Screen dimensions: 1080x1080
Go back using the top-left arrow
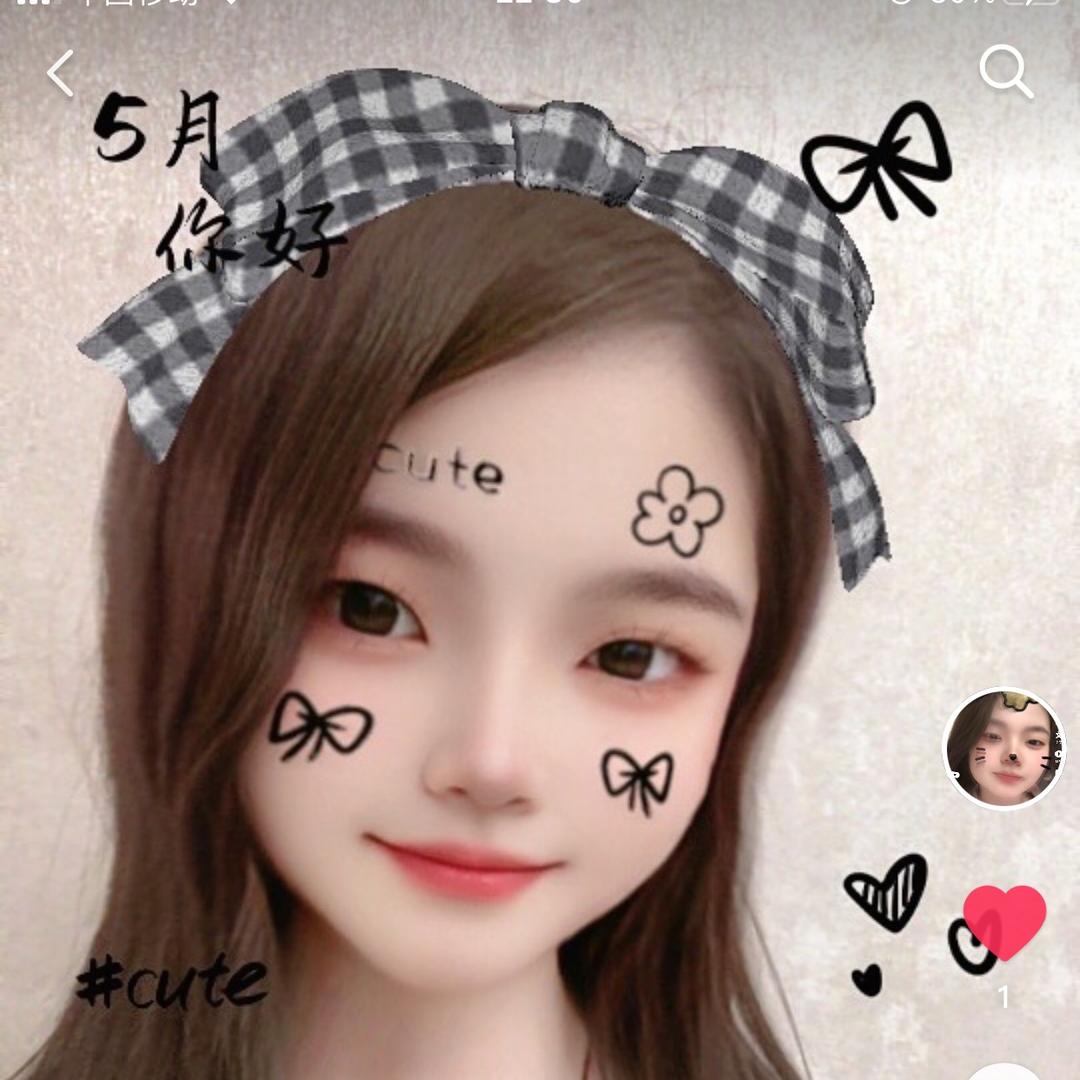(61, 74)
